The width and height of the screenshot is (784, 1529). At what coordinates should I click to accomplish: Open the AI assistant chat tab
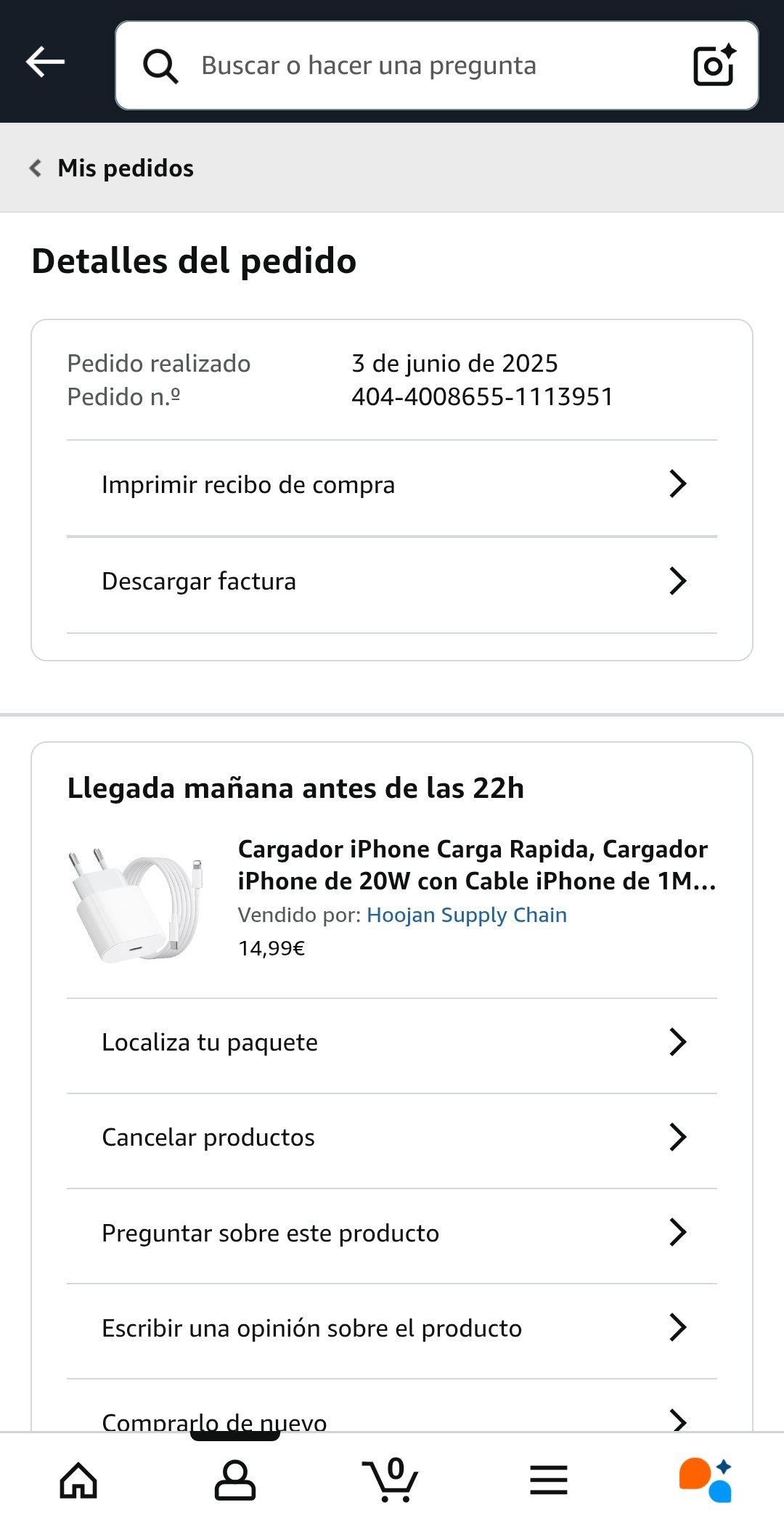coord(705,1480)
